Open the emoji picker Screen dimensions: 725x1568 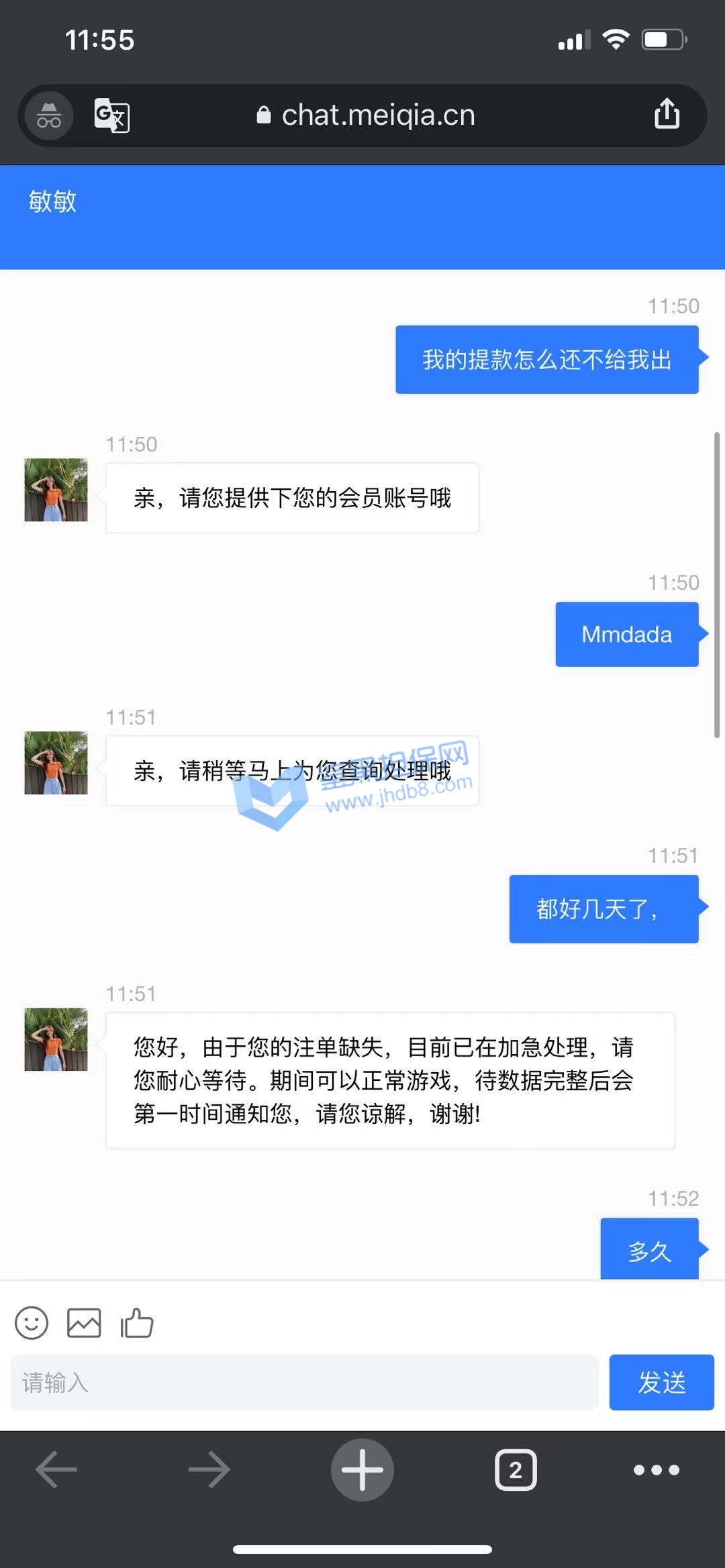(x=32, y=1323)
